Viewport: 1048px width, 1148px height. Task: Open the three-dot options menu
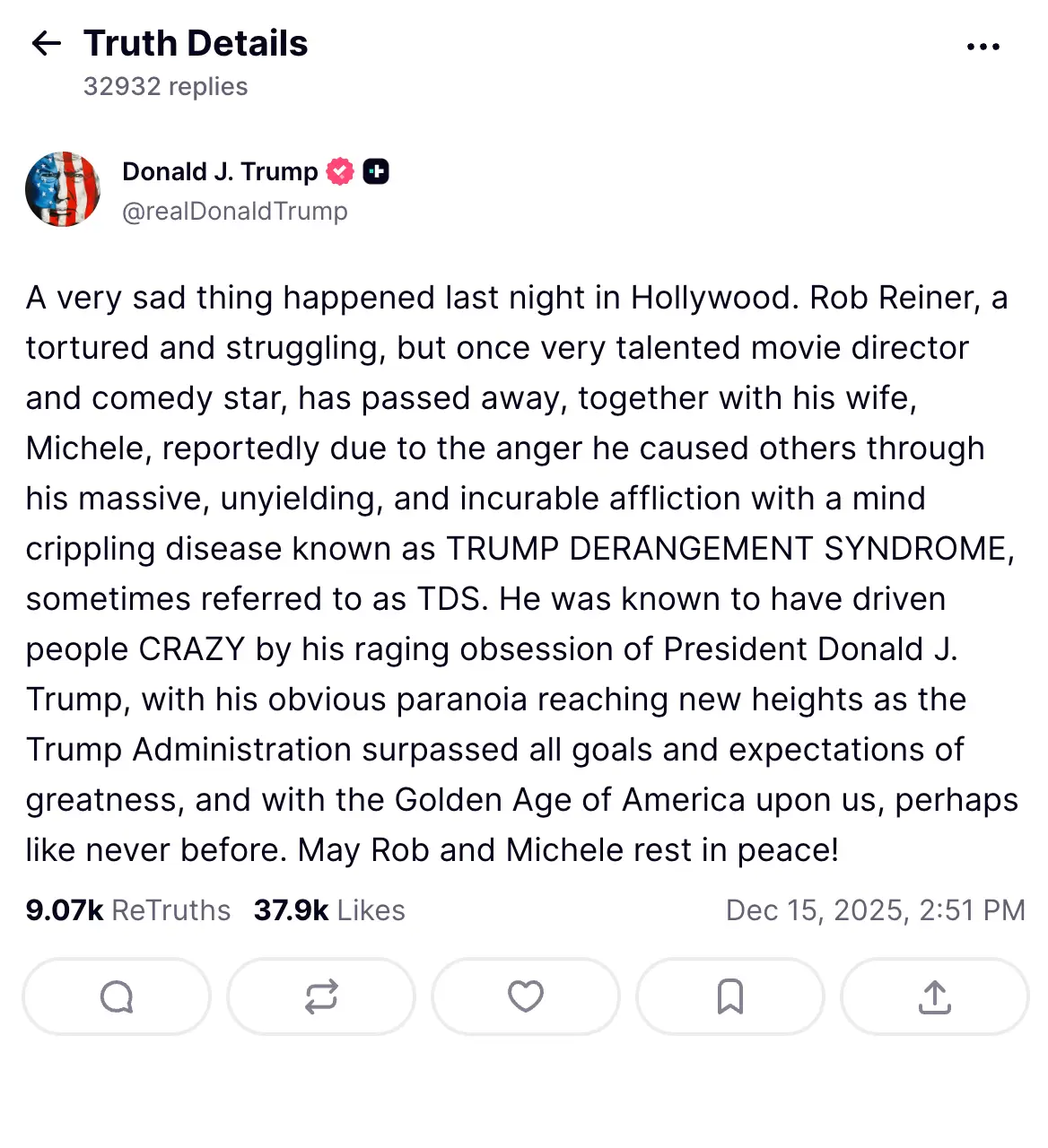(x=983, y=46)
